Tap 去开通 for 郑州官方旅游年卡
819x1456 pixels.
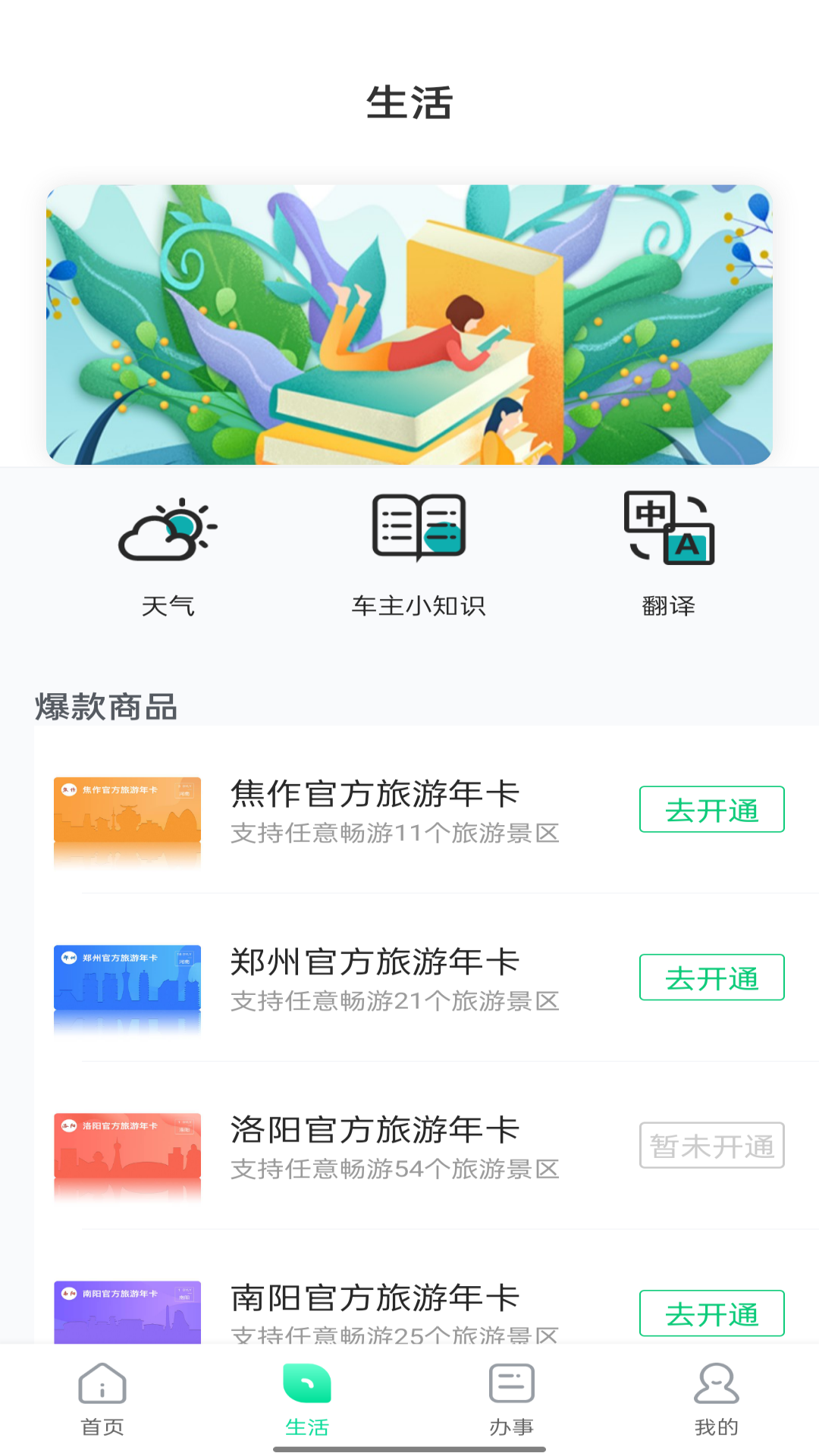(711, 977)
